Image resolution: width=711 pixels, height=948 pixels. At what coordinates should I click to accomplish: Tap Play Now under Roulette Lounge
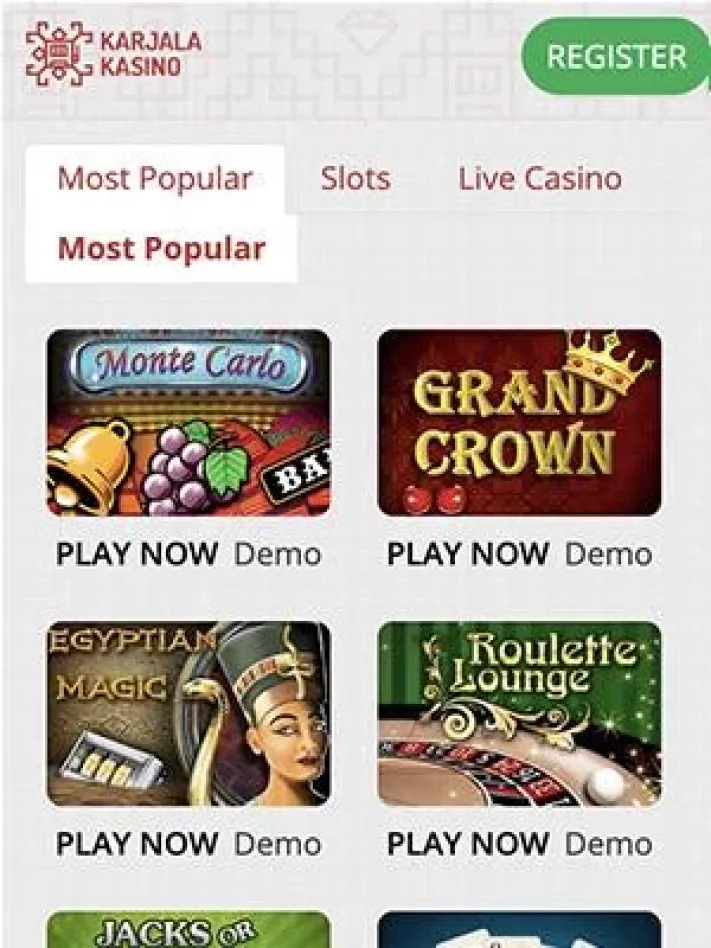tap(467, 844)
